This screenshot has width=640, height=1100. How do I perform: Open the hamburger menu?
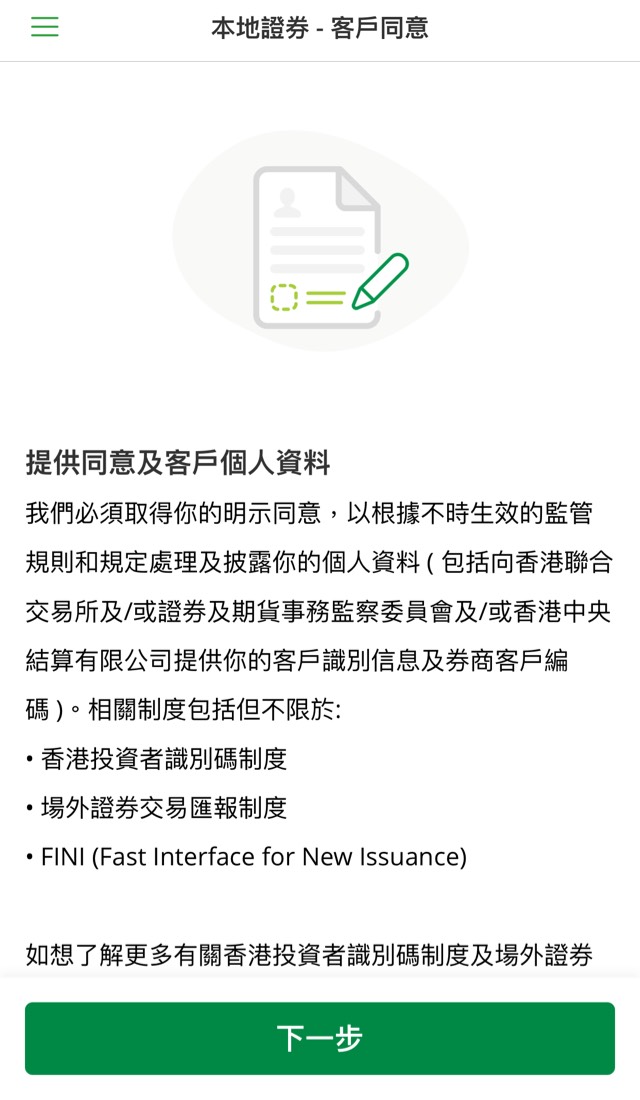(x=45, y=27)
